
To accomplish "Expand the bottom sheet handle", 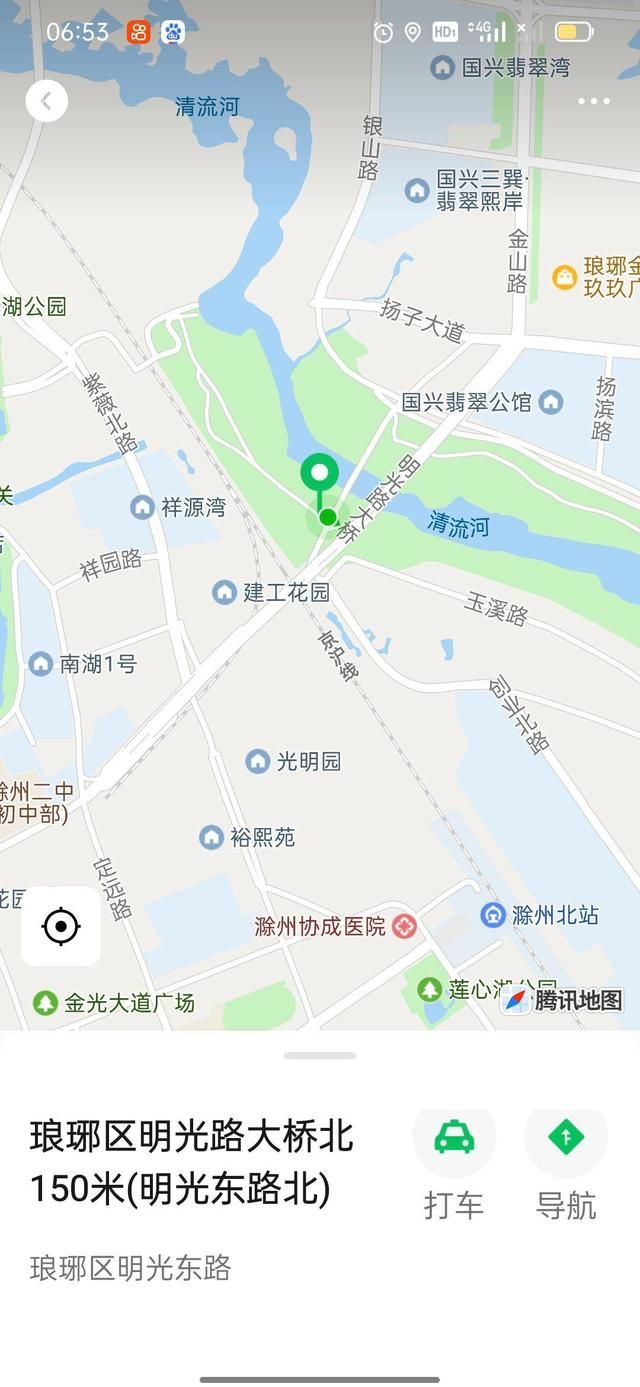I will coord(320,1055).
